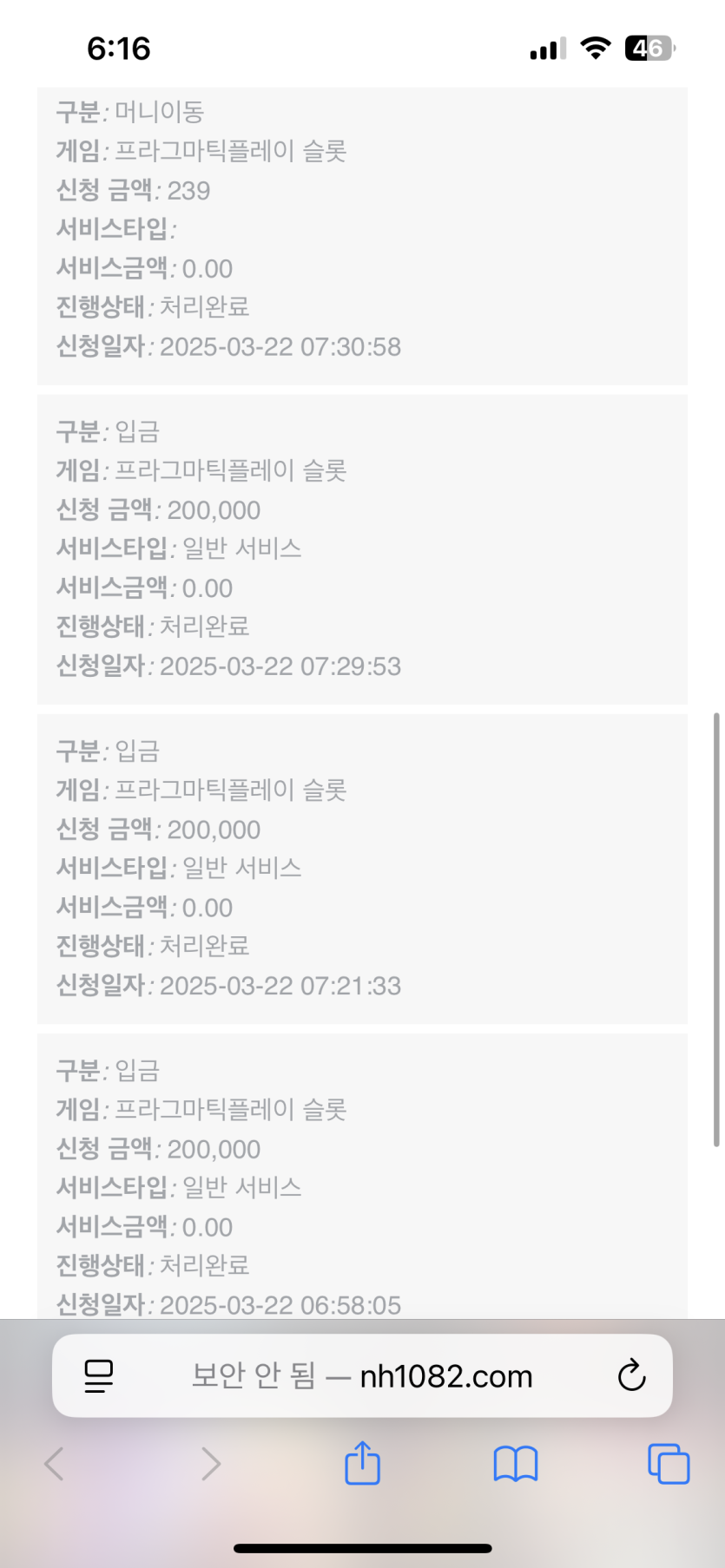Tap the address bar showing nh1082.com
Screen dimensions: 725x1568
(x=361, y=1376)
